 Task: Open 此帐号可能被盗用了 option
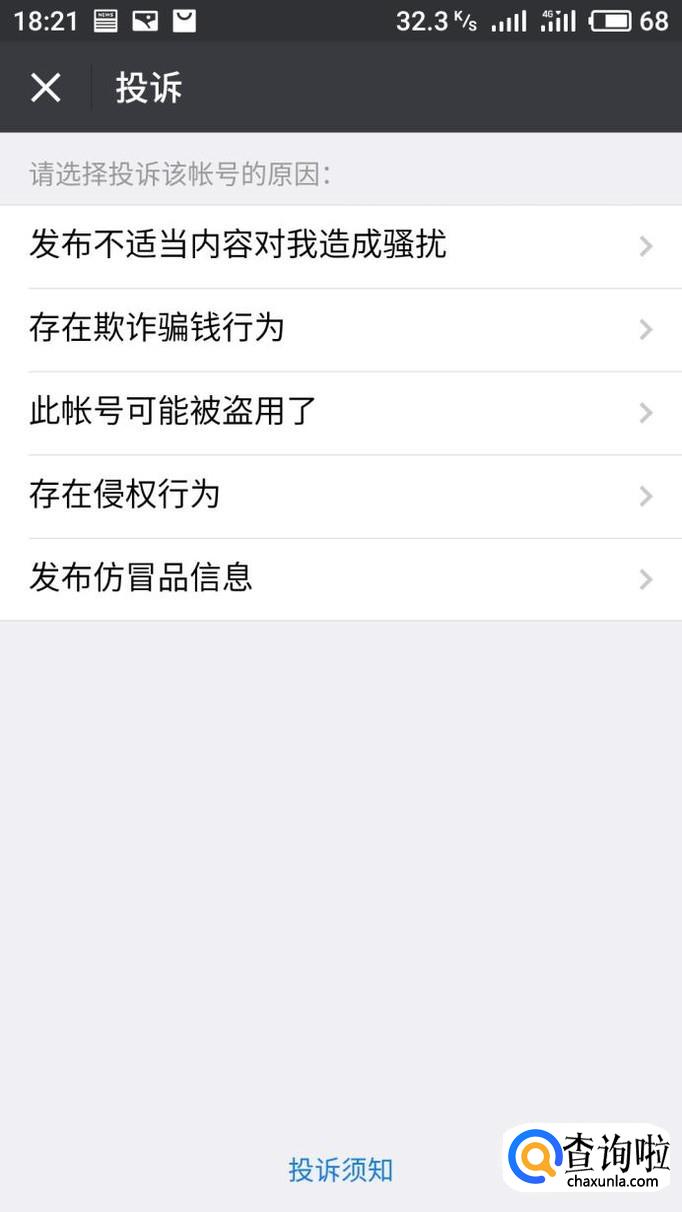click(341, 413)
